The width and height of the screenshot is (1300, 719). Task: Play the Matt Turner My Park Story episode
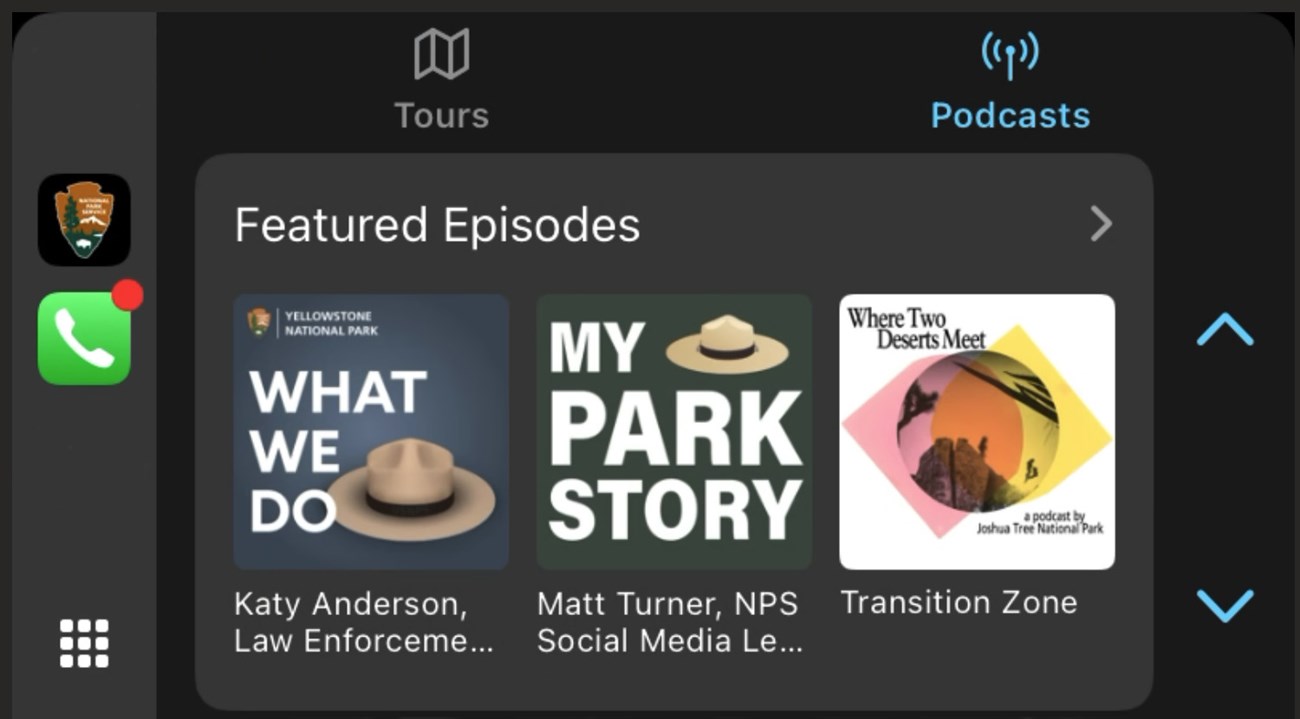pyautogui.click(x=674, y=431)
